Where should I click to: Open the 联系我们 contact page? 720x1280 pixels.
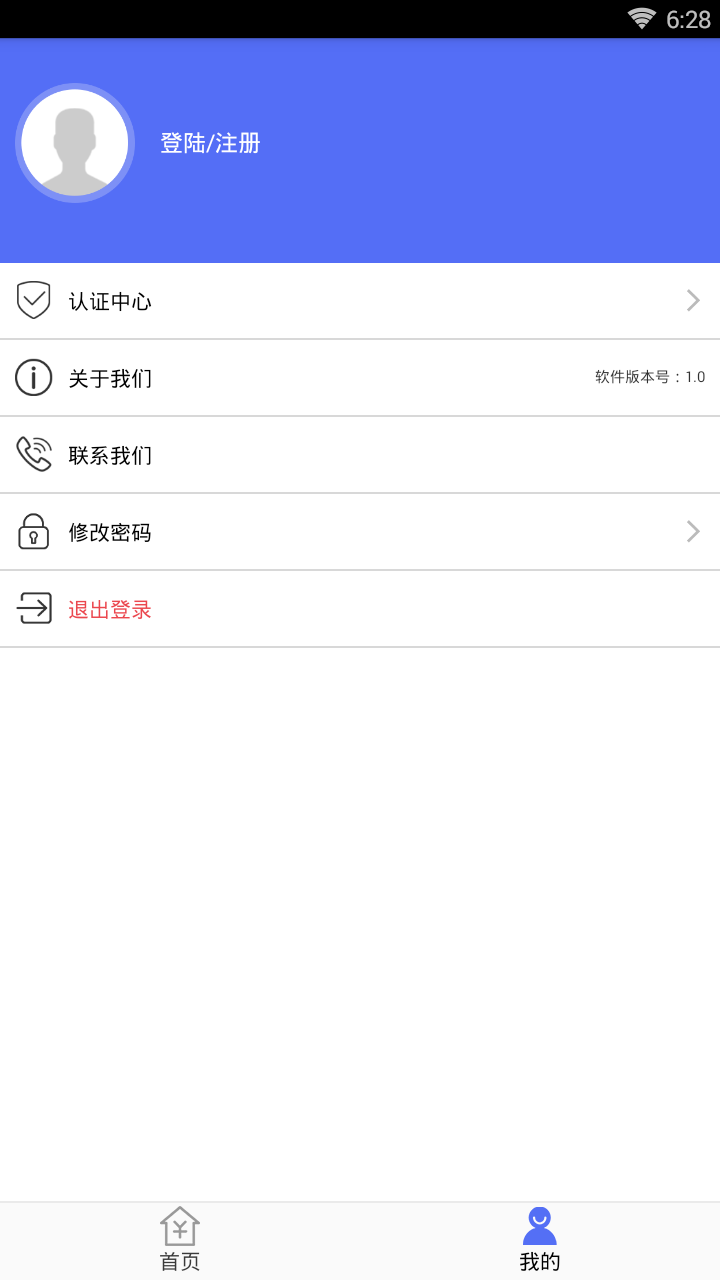tap(109, 455)
